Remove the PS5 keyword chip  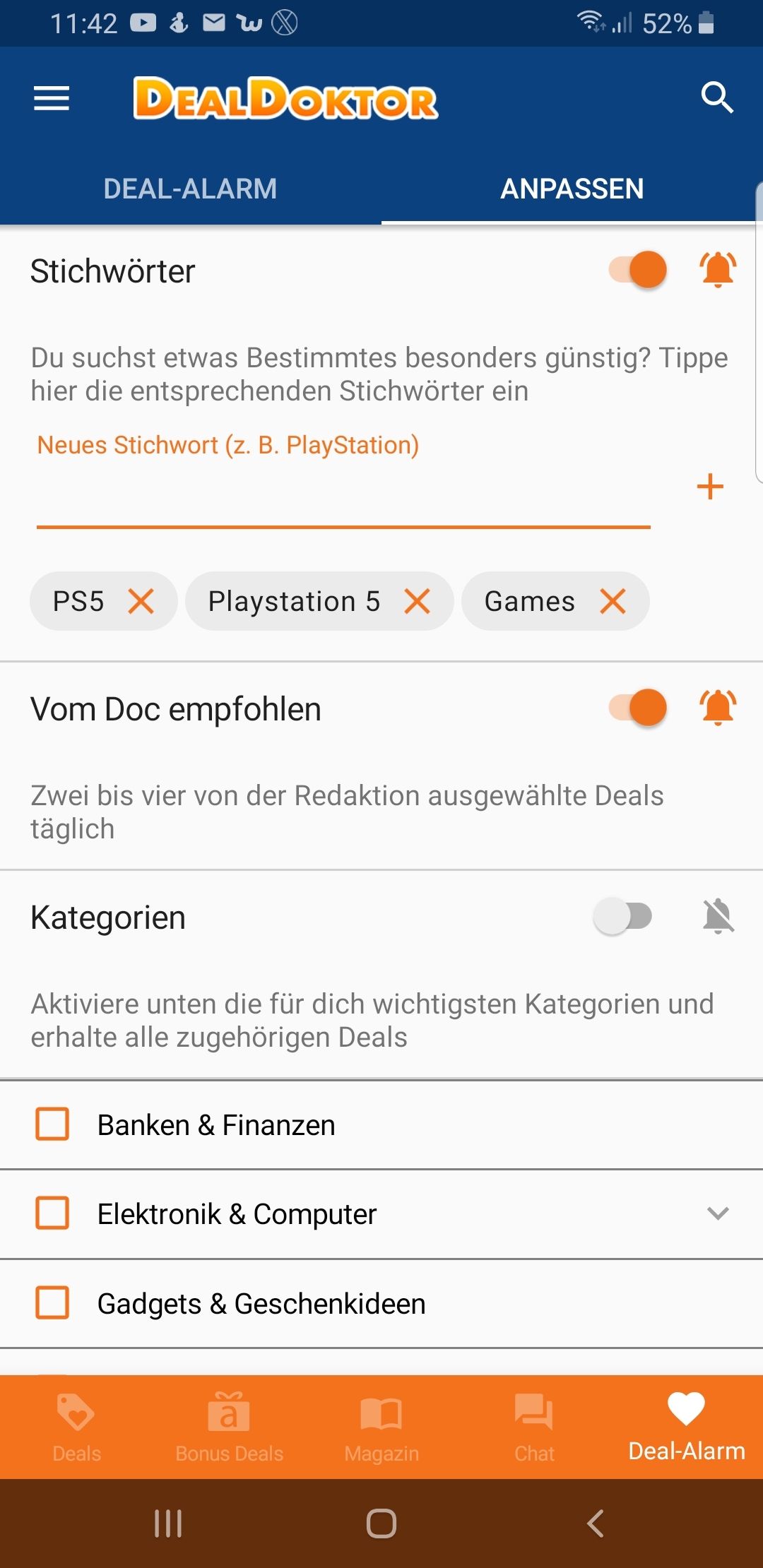click(x=141, y=602)
